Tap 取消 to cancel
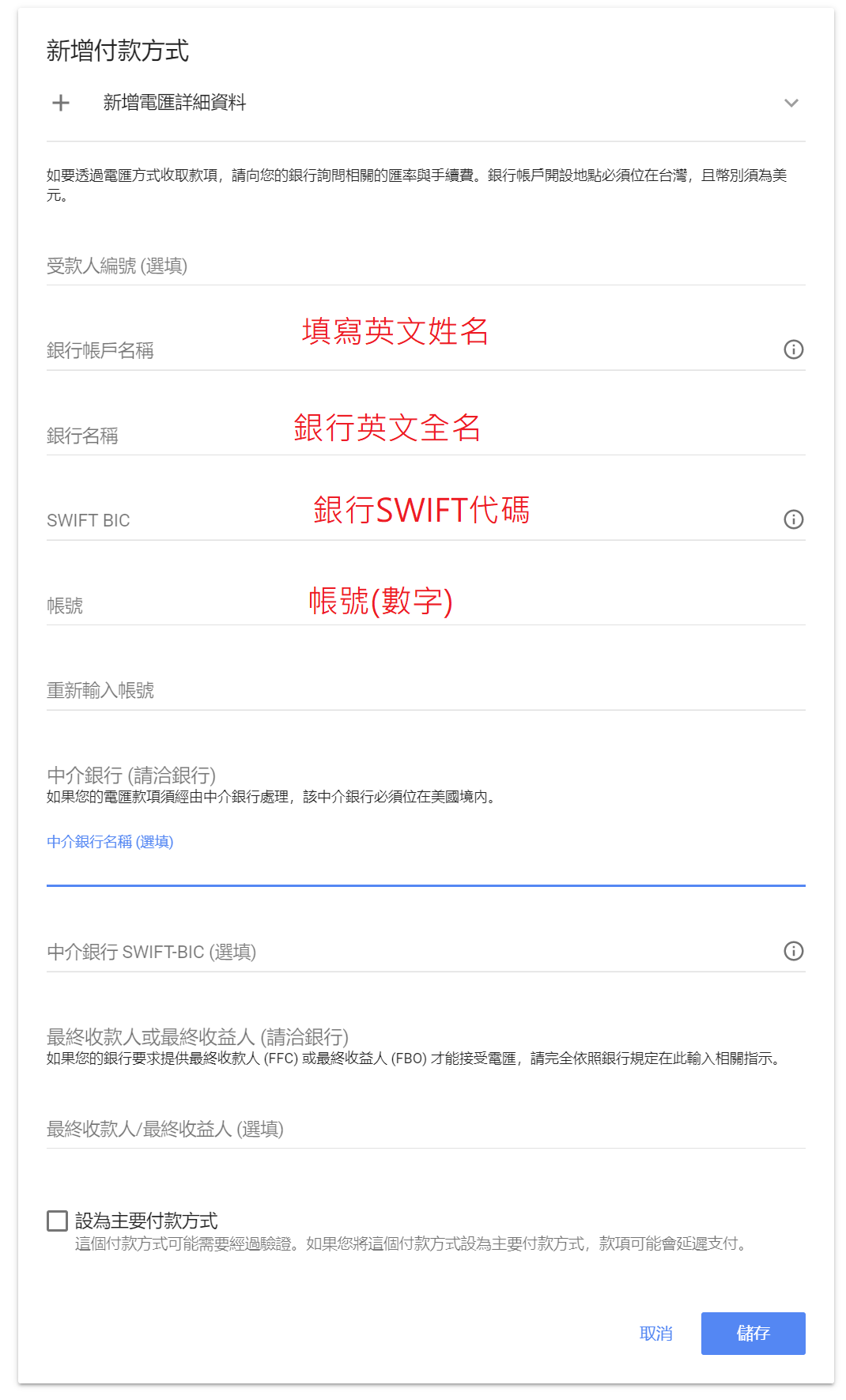Image resolution: width=846 pixels, height=1400 pixels. pyautogui.click(x=655, y=1334)
